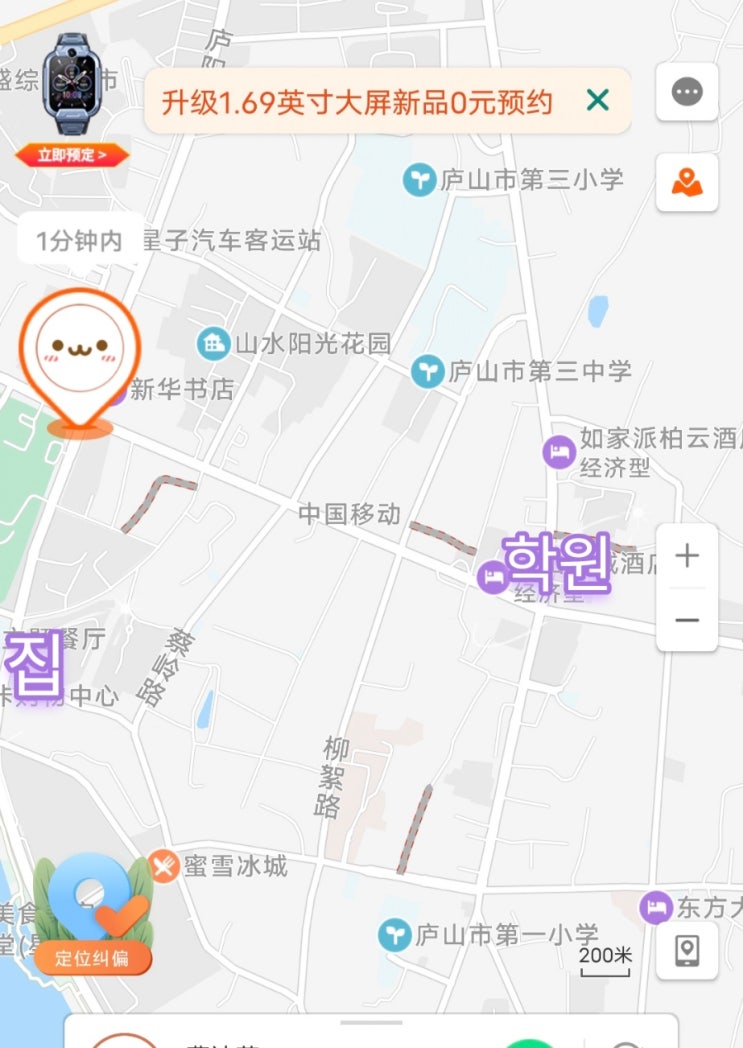
Task: Tap 立即预定 on the watch ad
Action: click(x=71, y=155)
